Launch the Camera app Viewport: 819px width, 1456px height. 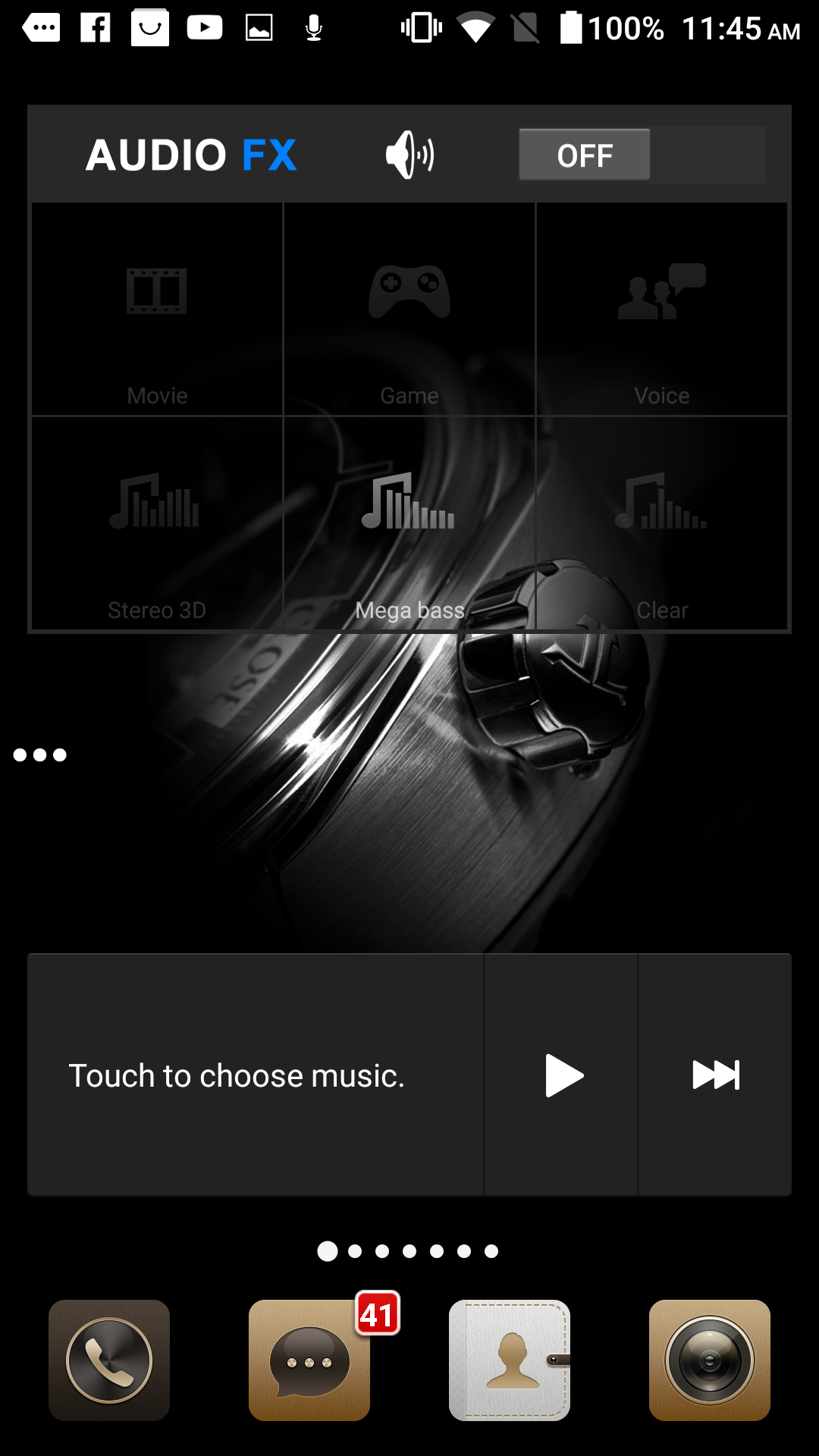click(x=710, y=1360)
